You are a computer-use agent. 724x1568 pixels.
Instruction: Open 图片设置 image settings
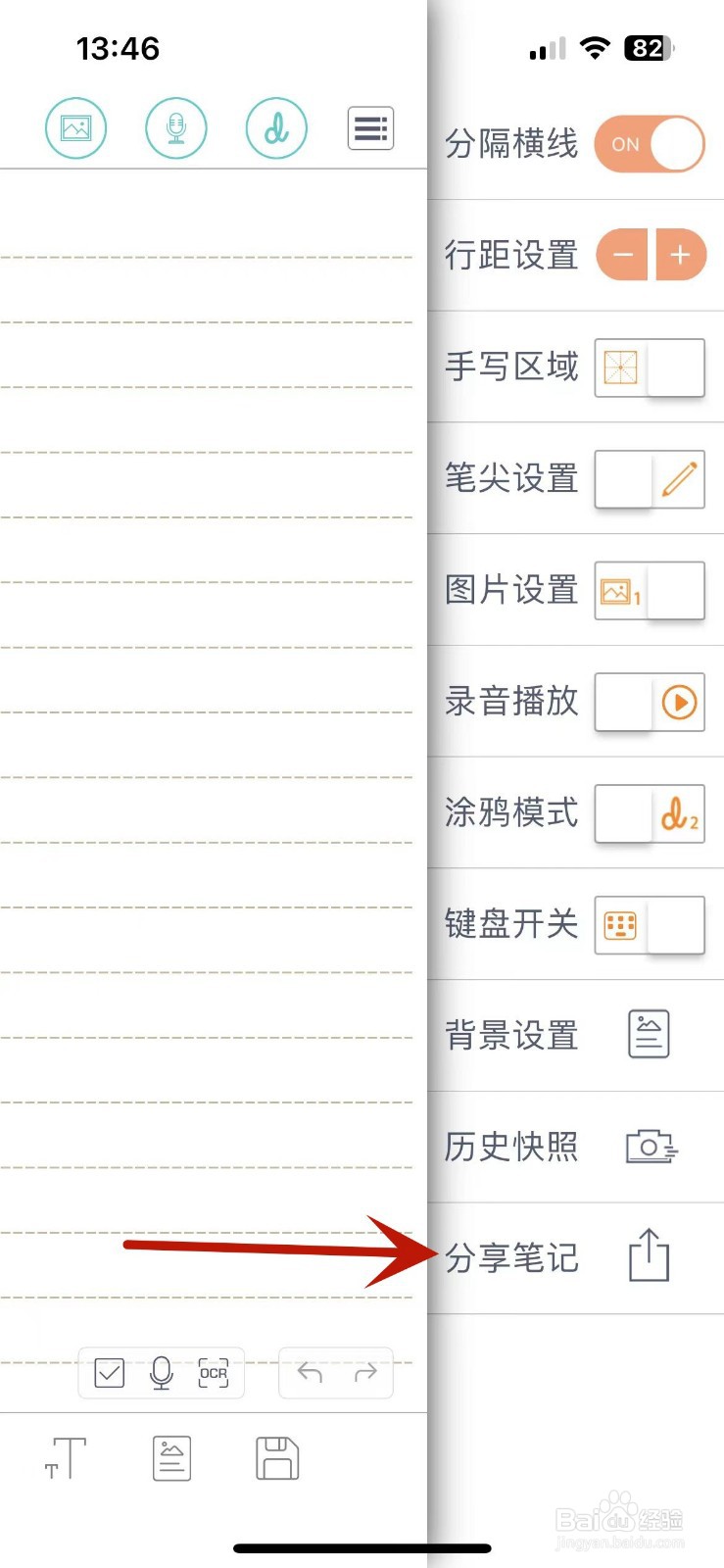(650, 591)
